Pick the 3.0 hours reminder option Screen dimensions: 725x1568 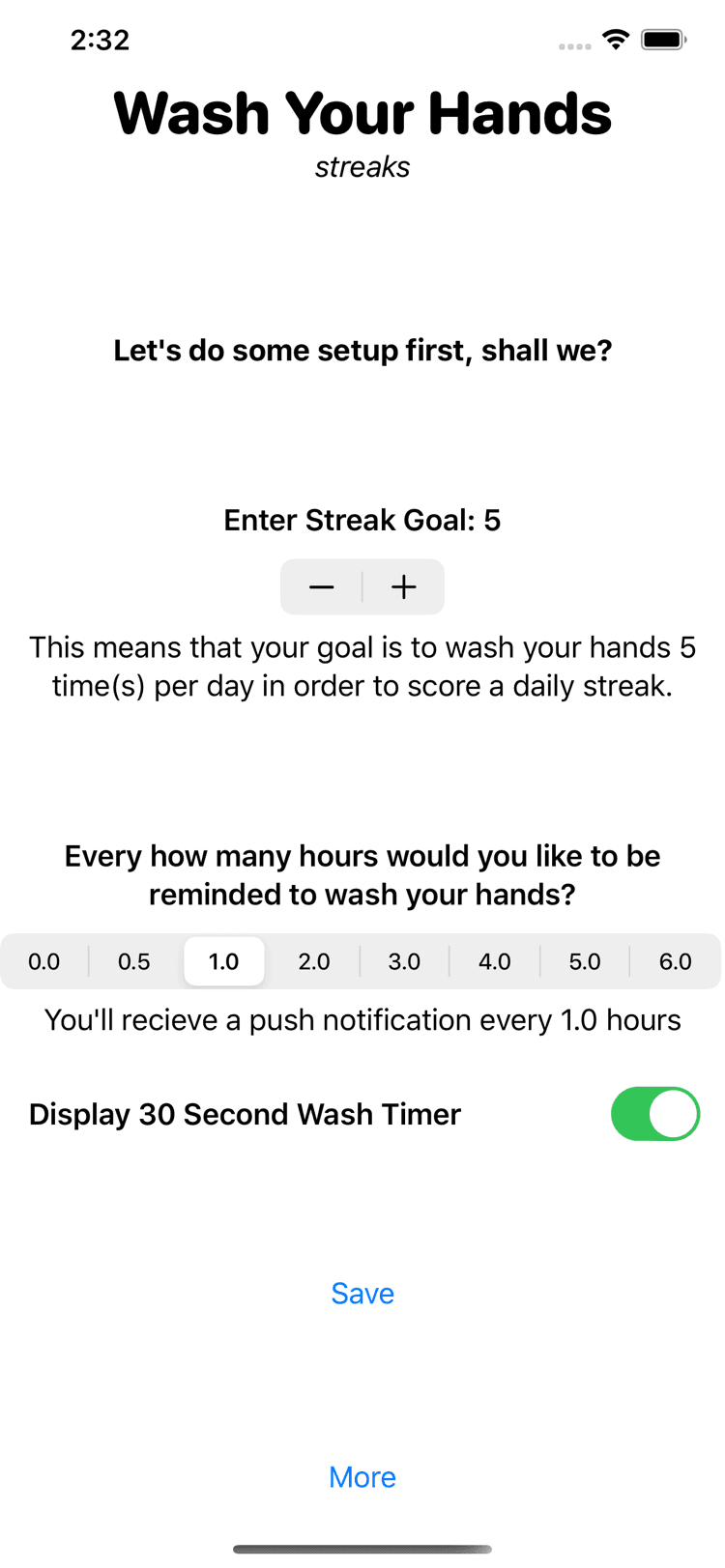click(404, 961)
